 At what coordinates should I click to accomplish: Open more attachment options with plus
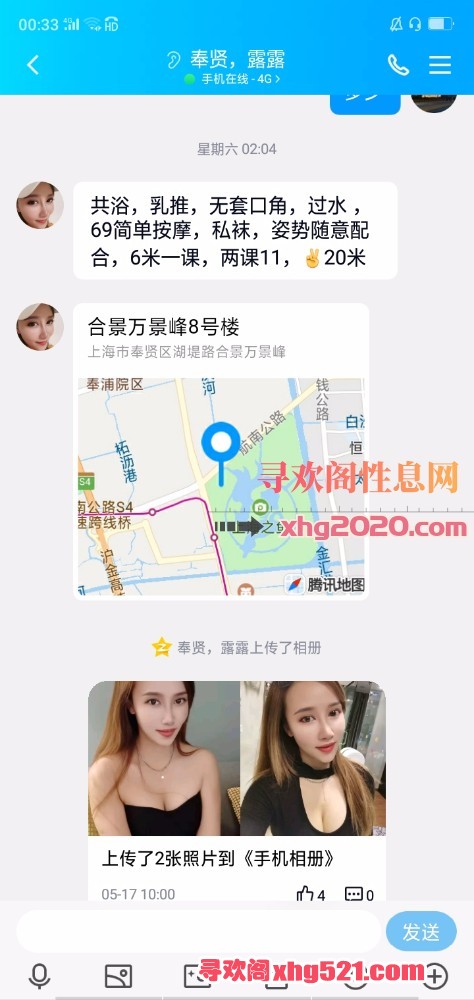[x=435, y=976]
